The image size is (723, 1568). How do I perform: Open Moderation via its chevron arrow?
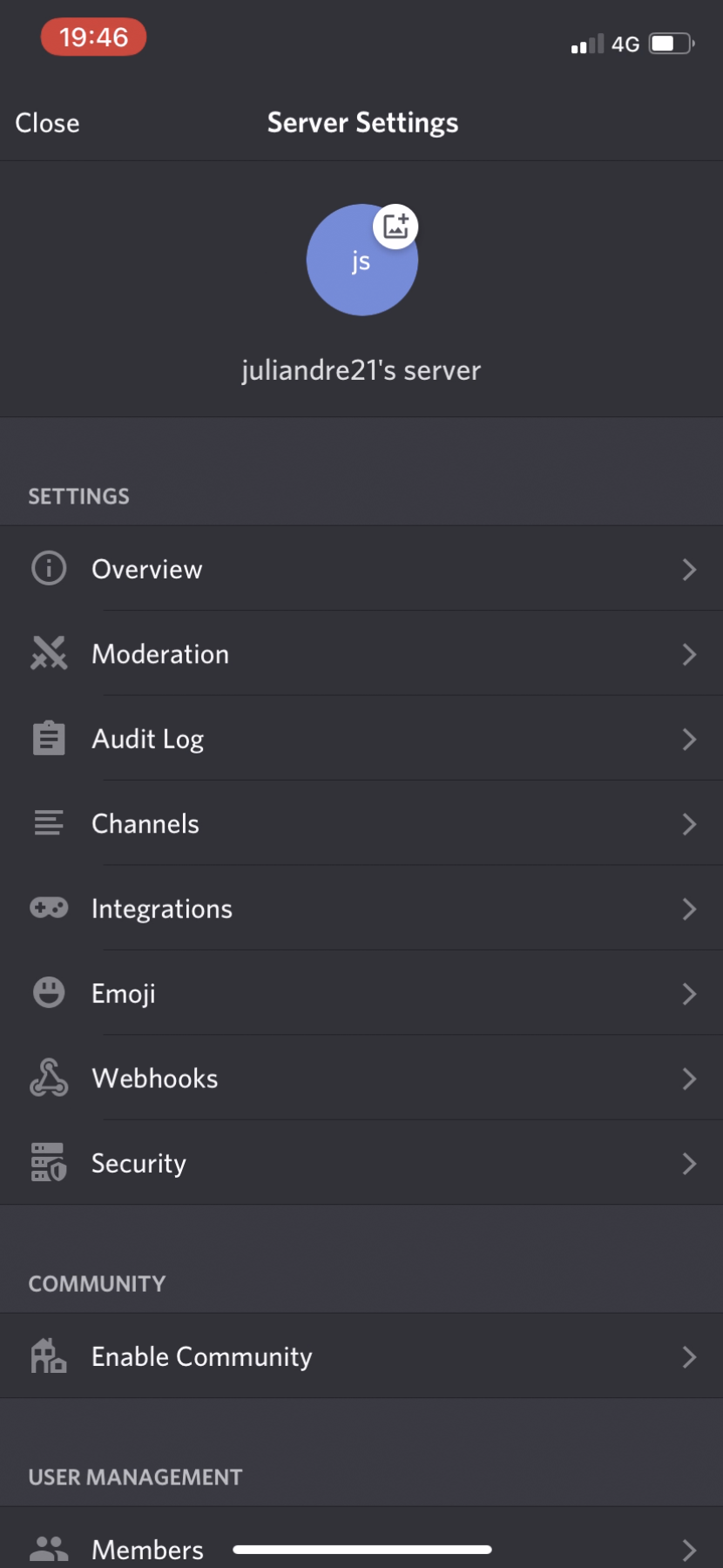689,654
